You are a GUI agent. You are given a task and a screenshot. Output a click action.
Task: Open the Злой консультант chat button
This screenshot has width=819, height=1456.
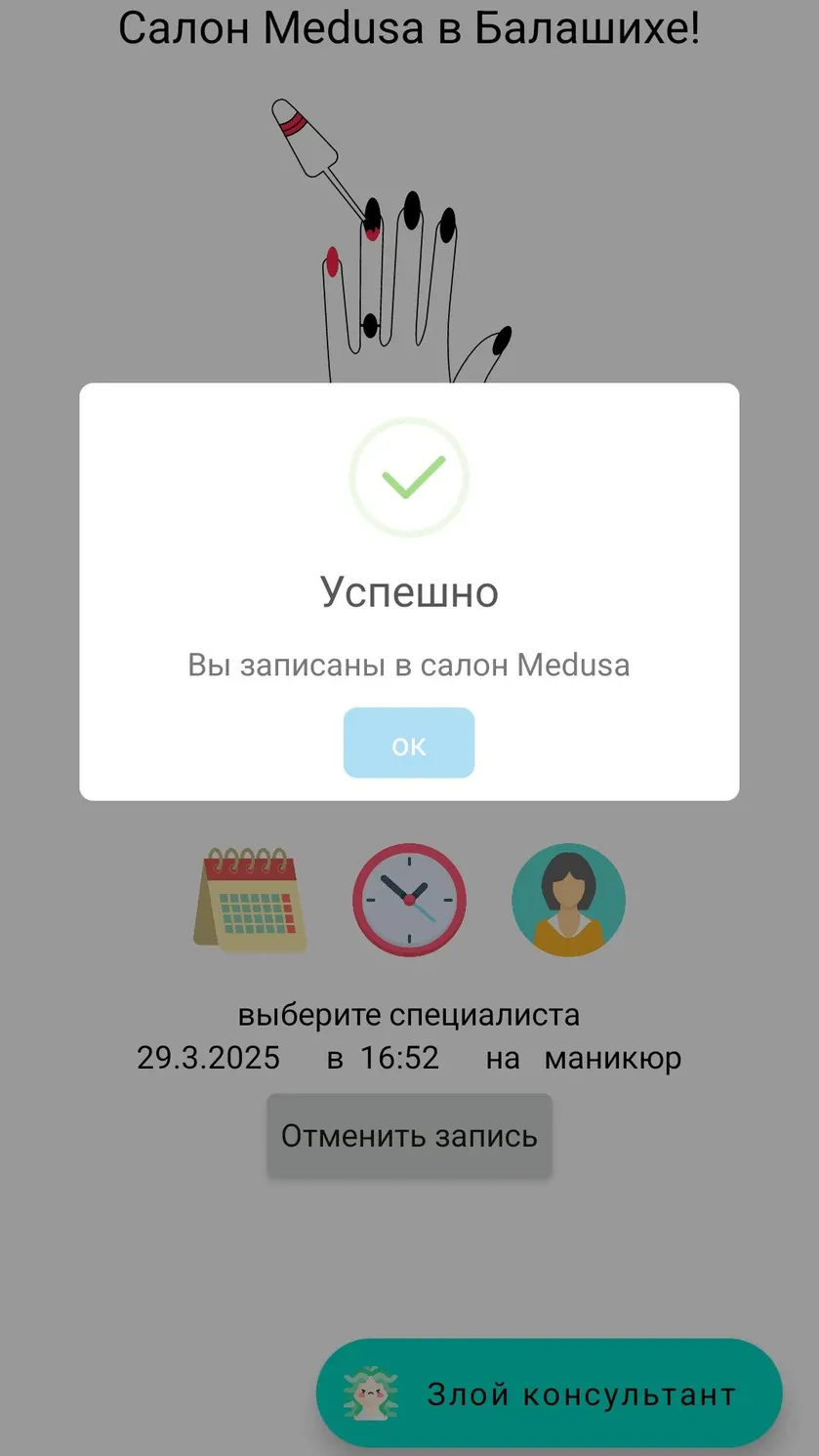549,1393
